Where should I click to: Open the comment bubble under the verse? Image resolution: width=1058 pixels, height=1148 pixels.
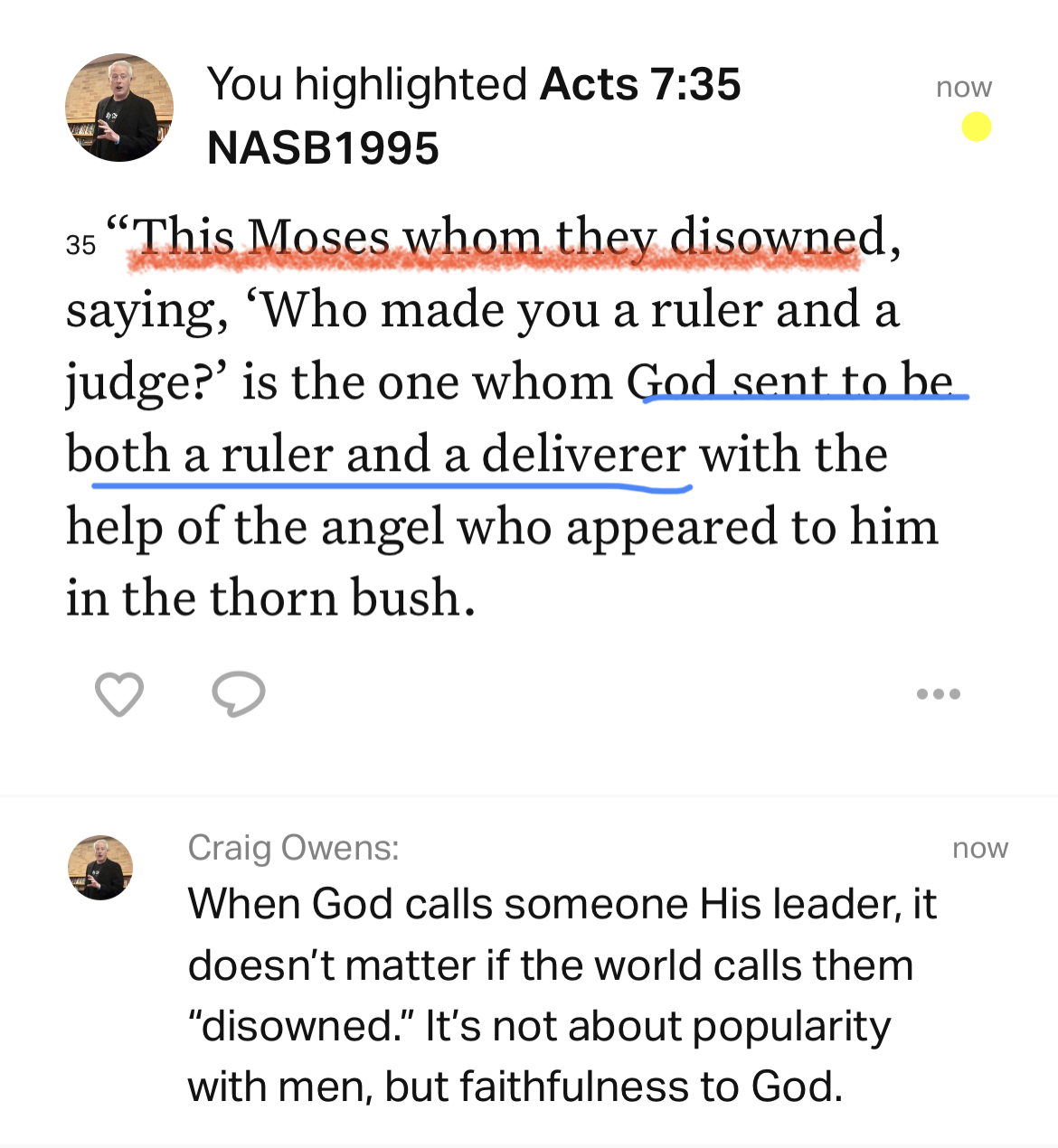tap(238, 694)
